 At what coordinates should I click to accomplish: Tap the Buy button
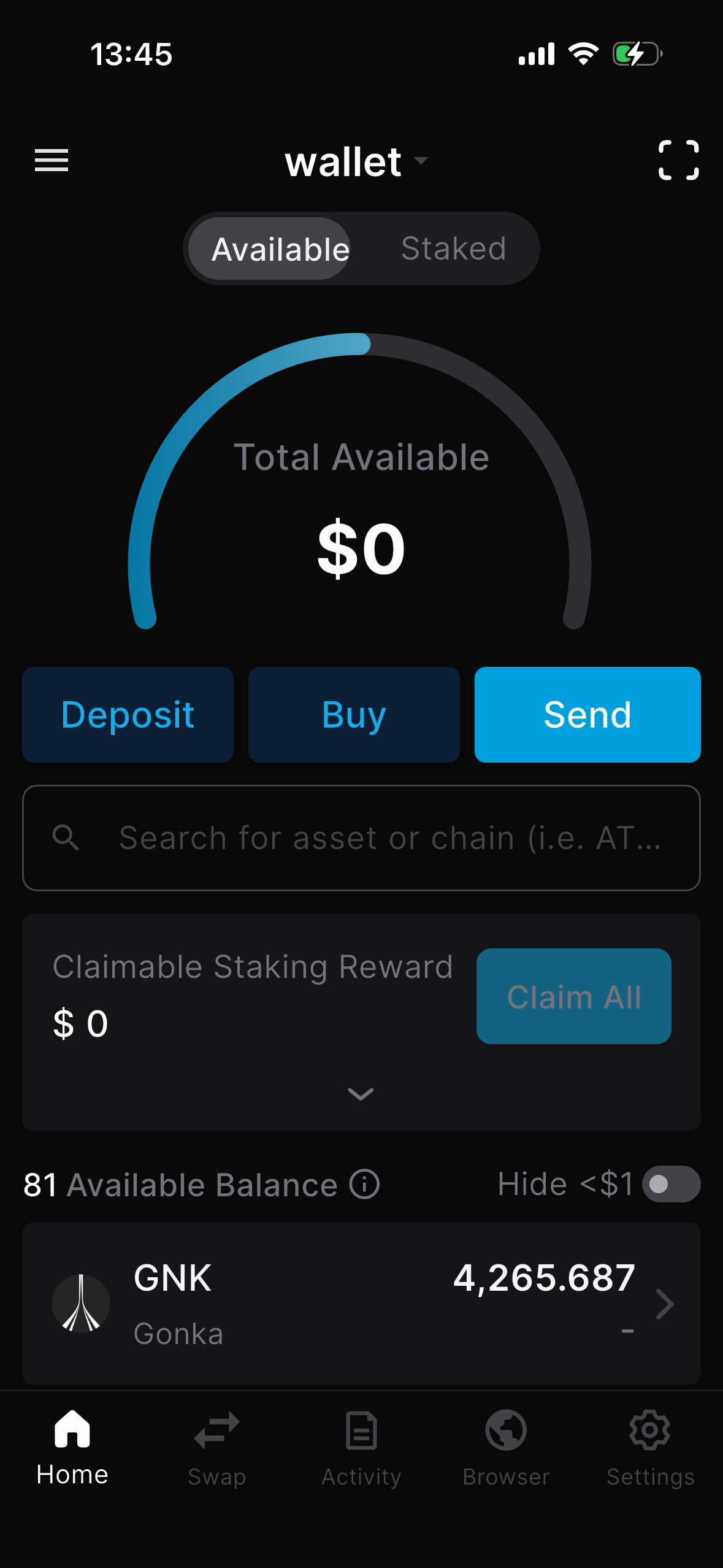point(354,715)
